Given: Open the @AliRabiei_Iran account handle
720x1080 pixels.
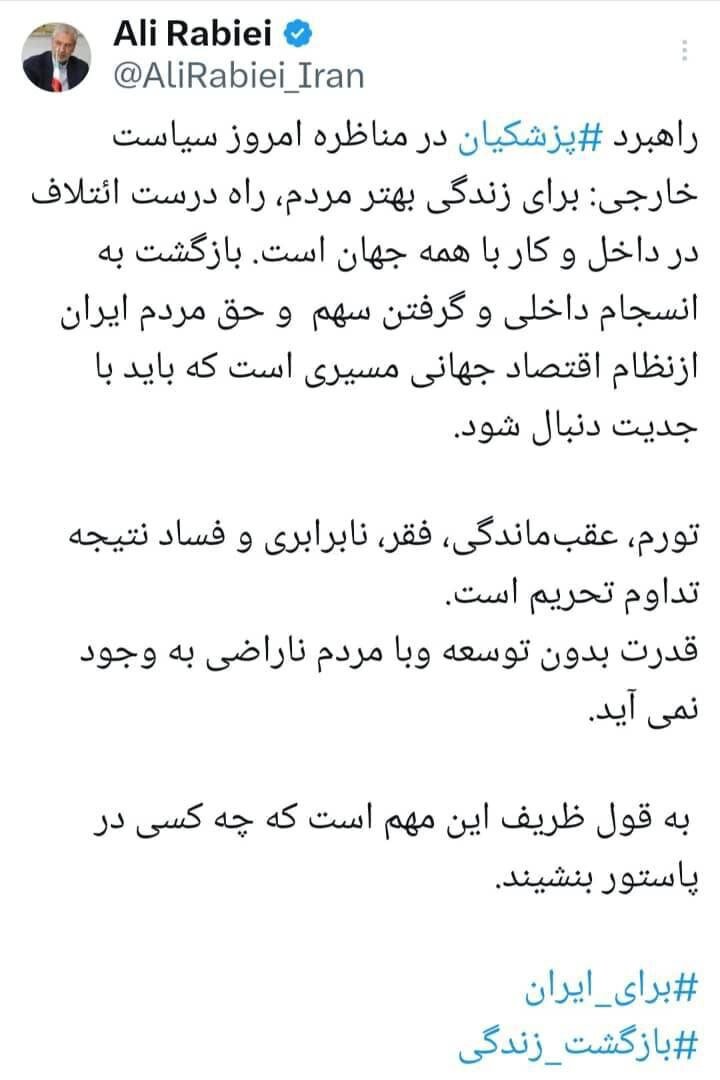Looking at the screenshot, I should point(241,75).
